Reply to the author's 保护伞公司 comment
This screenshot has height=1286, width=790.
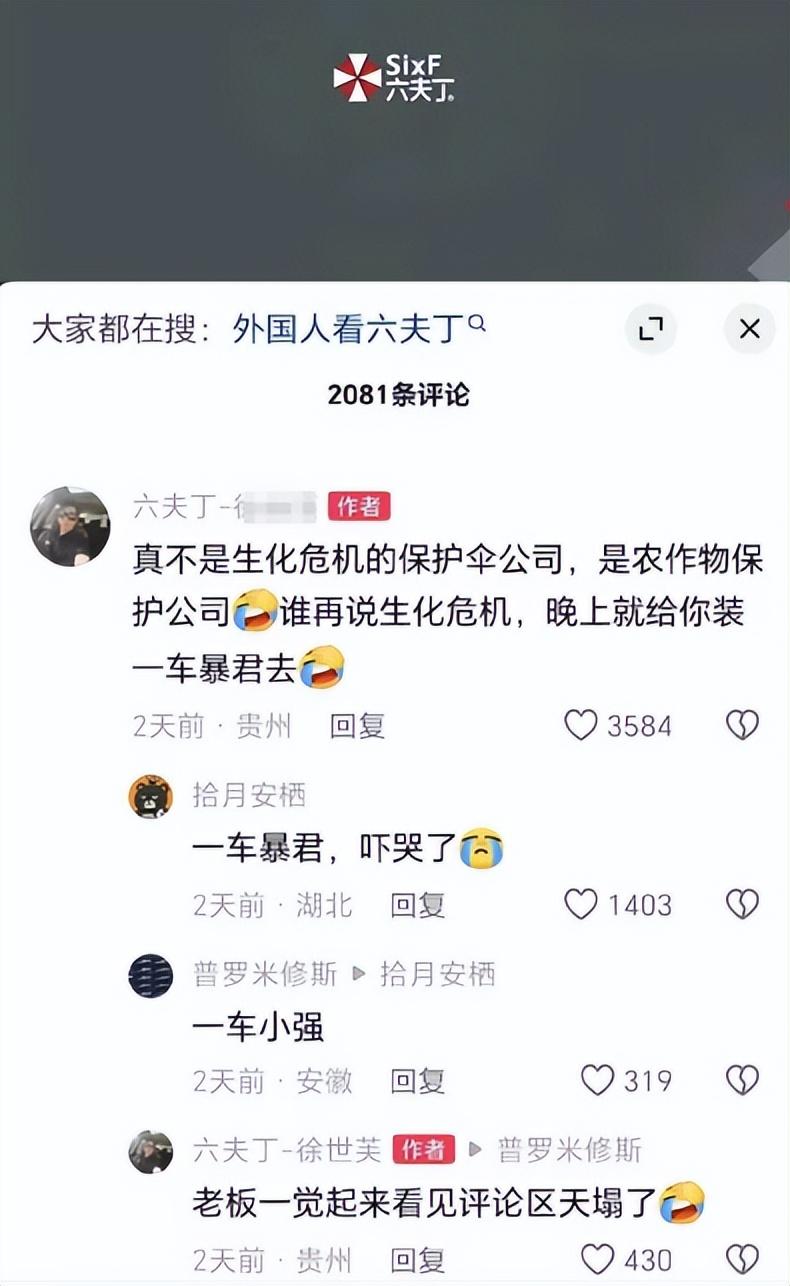357,726
